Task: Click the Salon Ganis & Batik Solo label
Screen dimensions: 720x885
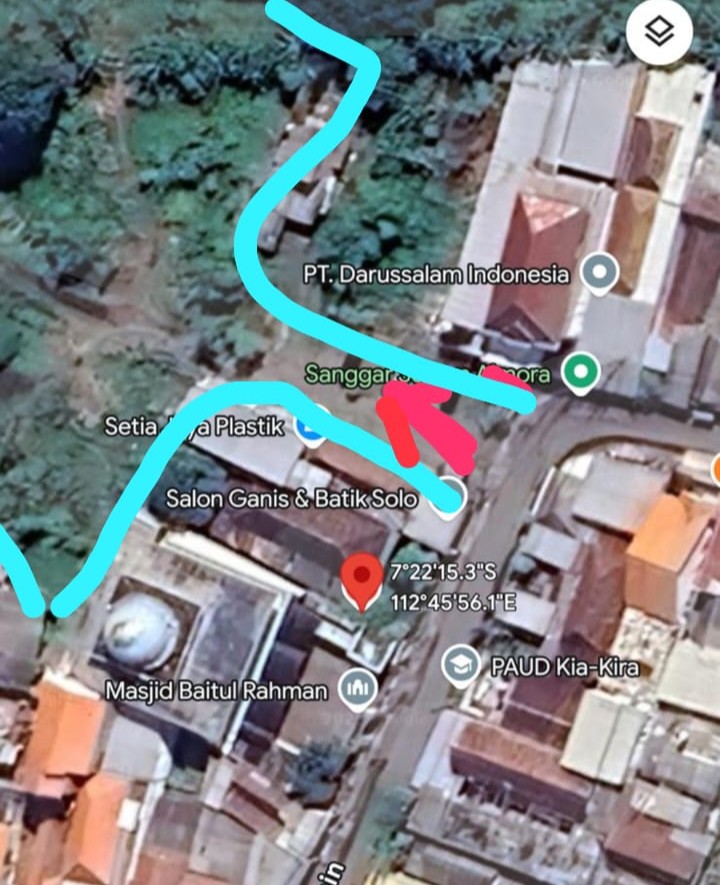Action: click(x=294, y=497)
